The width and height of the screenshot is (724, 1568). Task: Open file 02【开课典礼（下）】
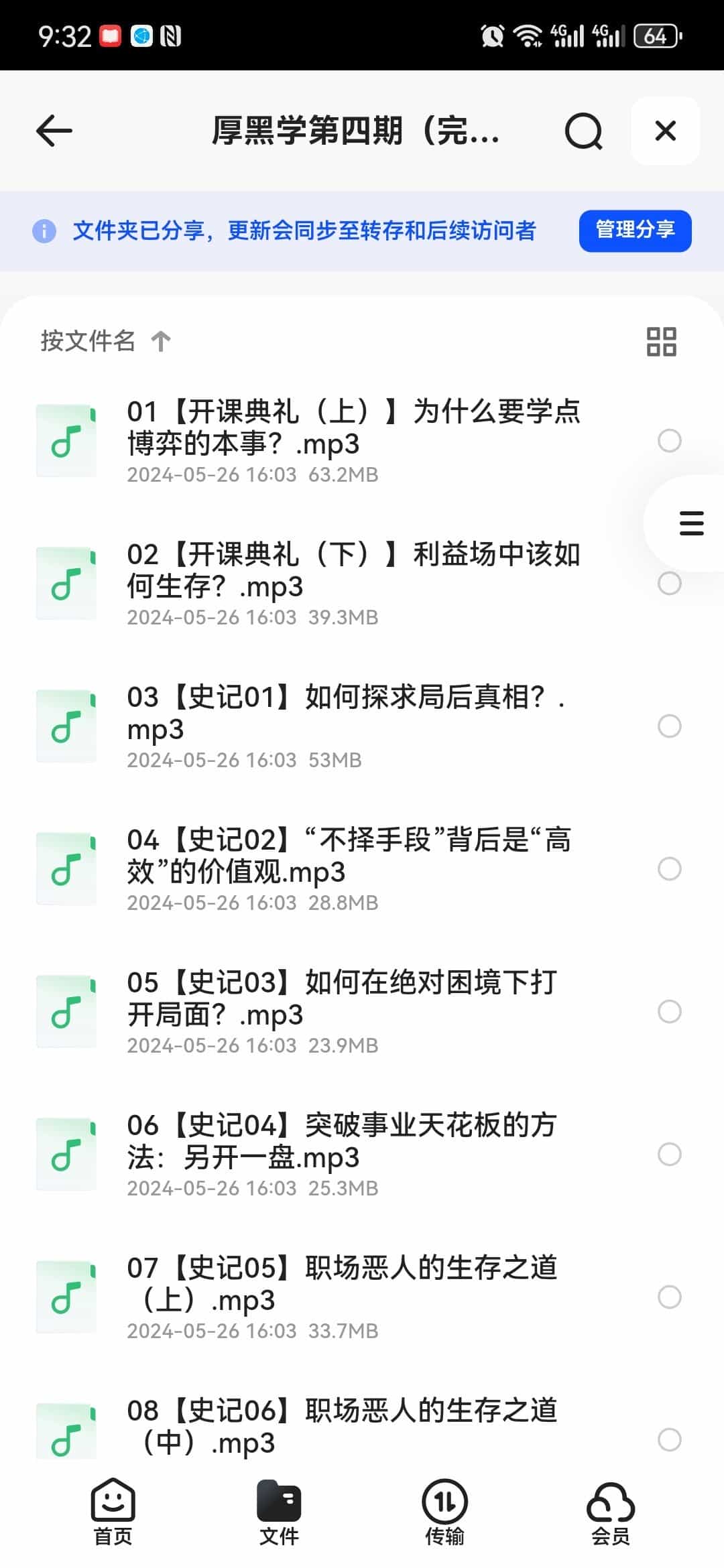353,570
